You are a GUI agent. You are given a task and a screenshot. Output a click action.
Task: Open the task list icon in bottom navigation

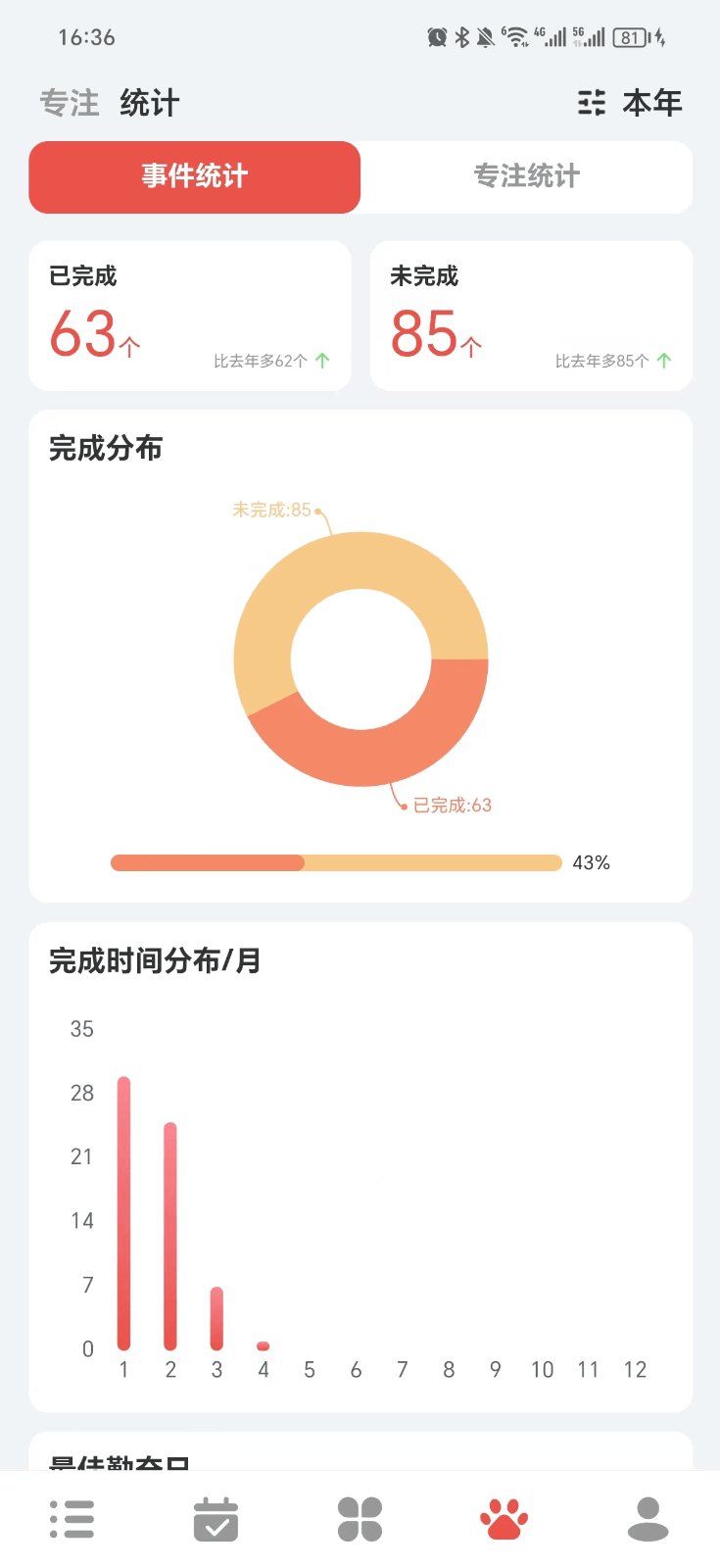click(x=72, y=1517)
